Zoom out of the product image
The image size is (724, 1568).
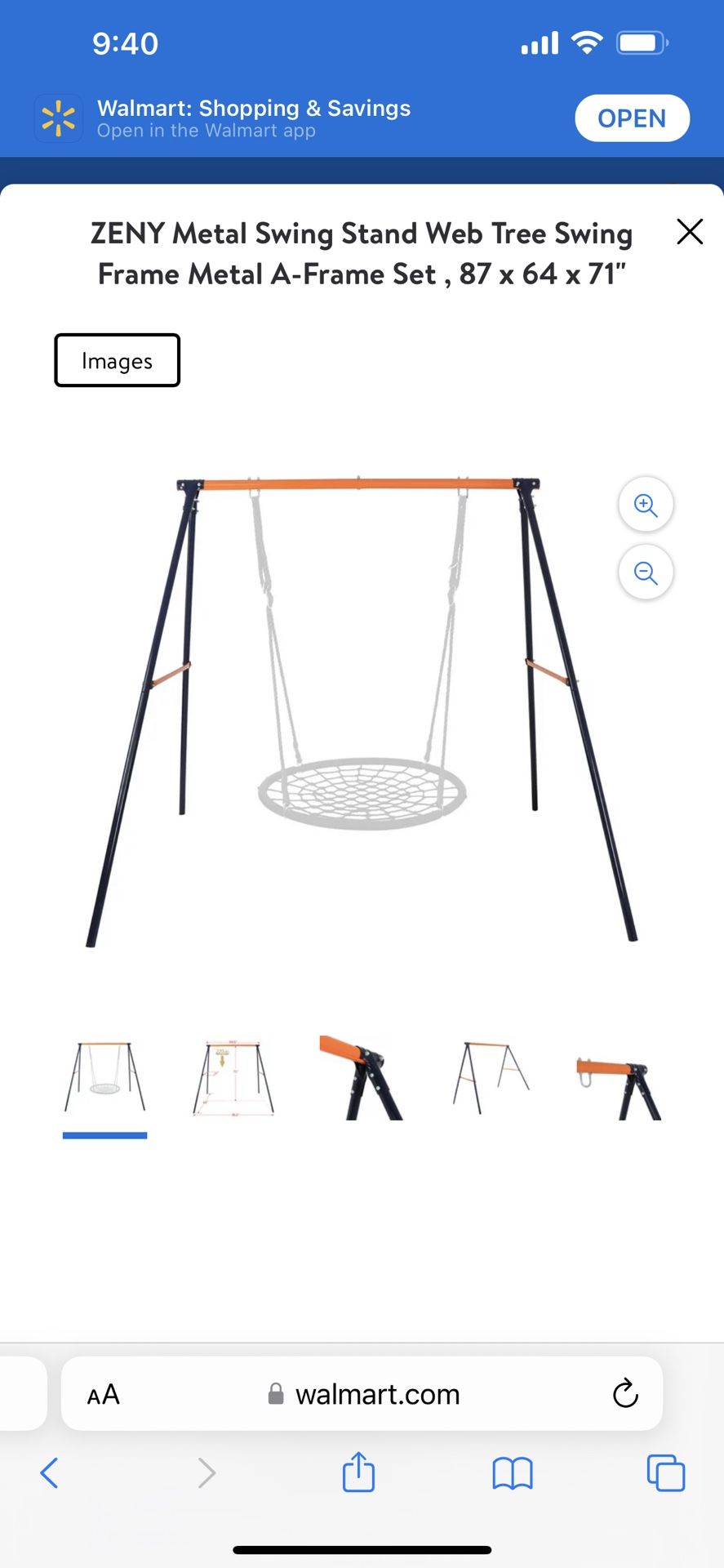coord(645,572)
